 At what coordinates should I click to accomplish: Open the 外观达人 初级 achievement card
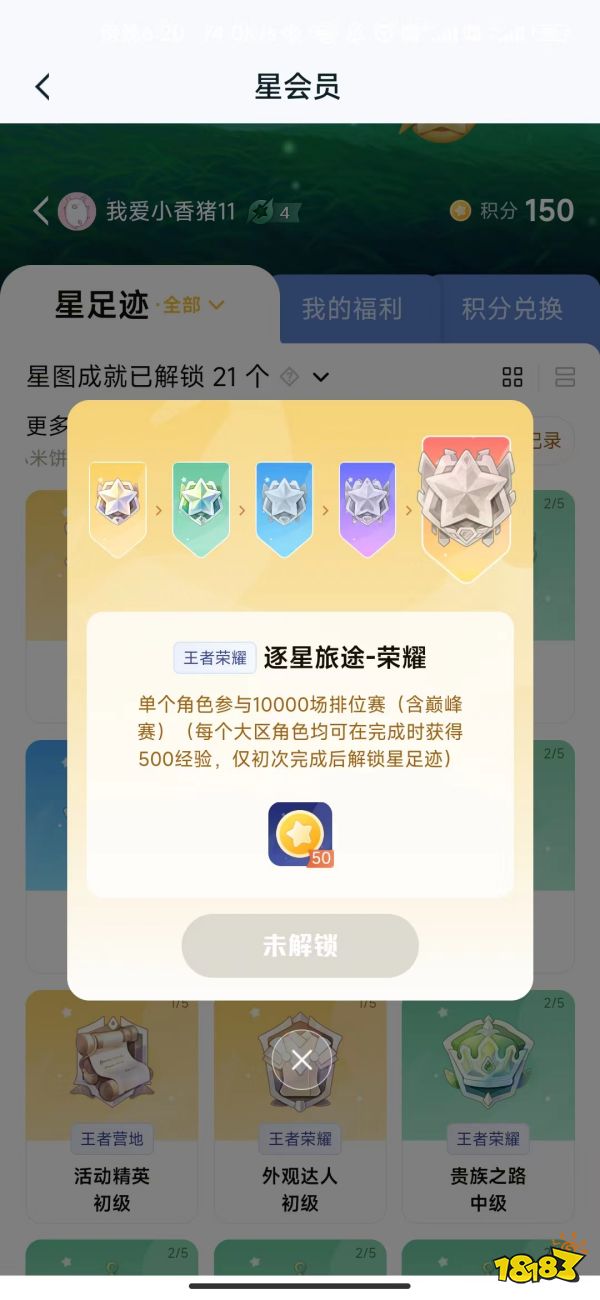[x=300, y=1100]
